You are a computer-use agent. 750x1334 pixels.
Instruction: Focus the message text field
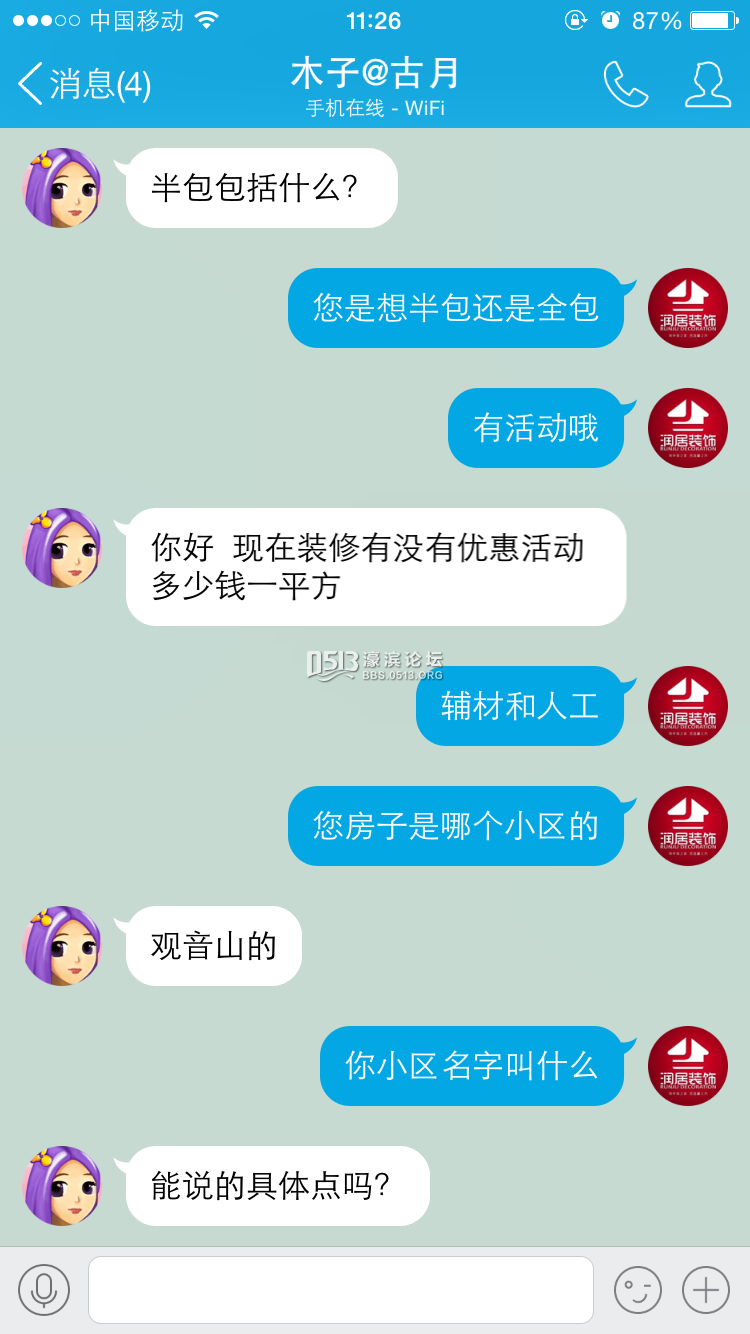[341, 1289]
